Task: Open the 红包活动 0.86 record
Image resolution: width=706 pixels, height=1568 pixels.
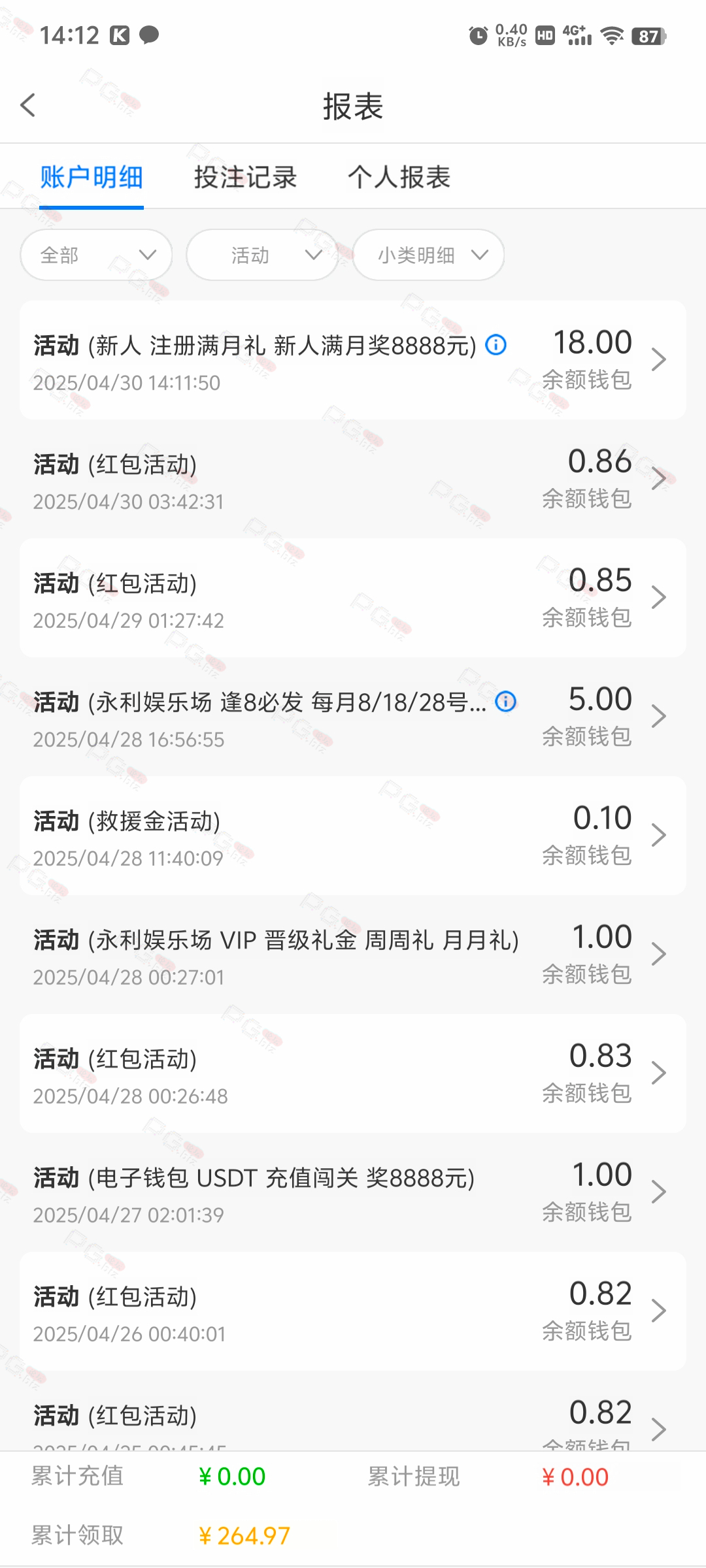Action: click(353, 479)
